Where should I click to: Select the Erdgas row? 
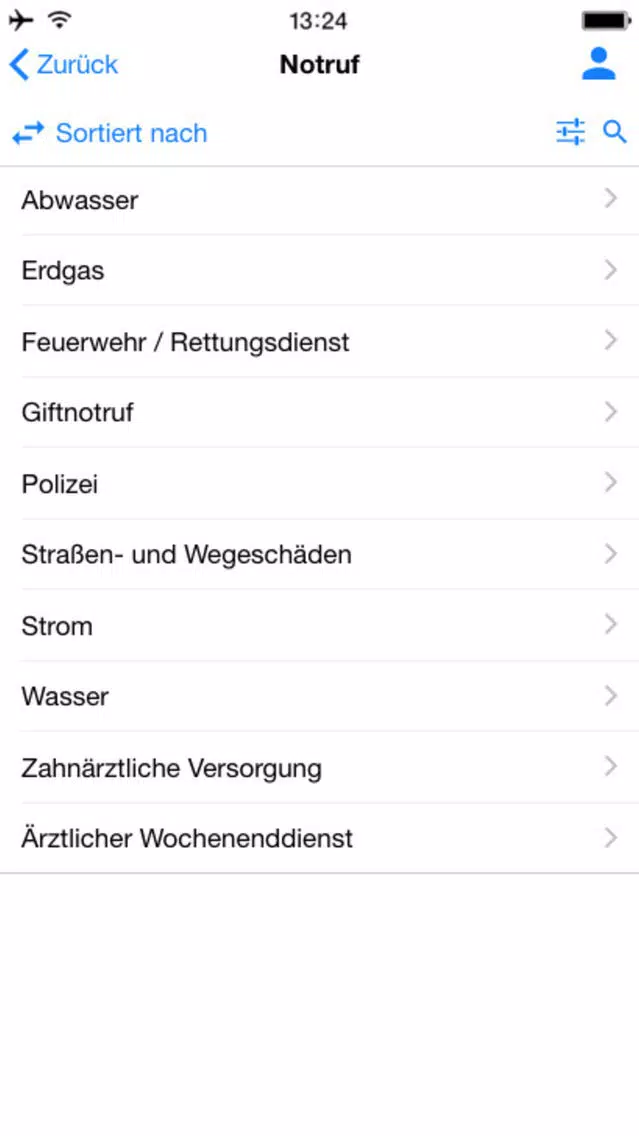click(x=320, y=270)
